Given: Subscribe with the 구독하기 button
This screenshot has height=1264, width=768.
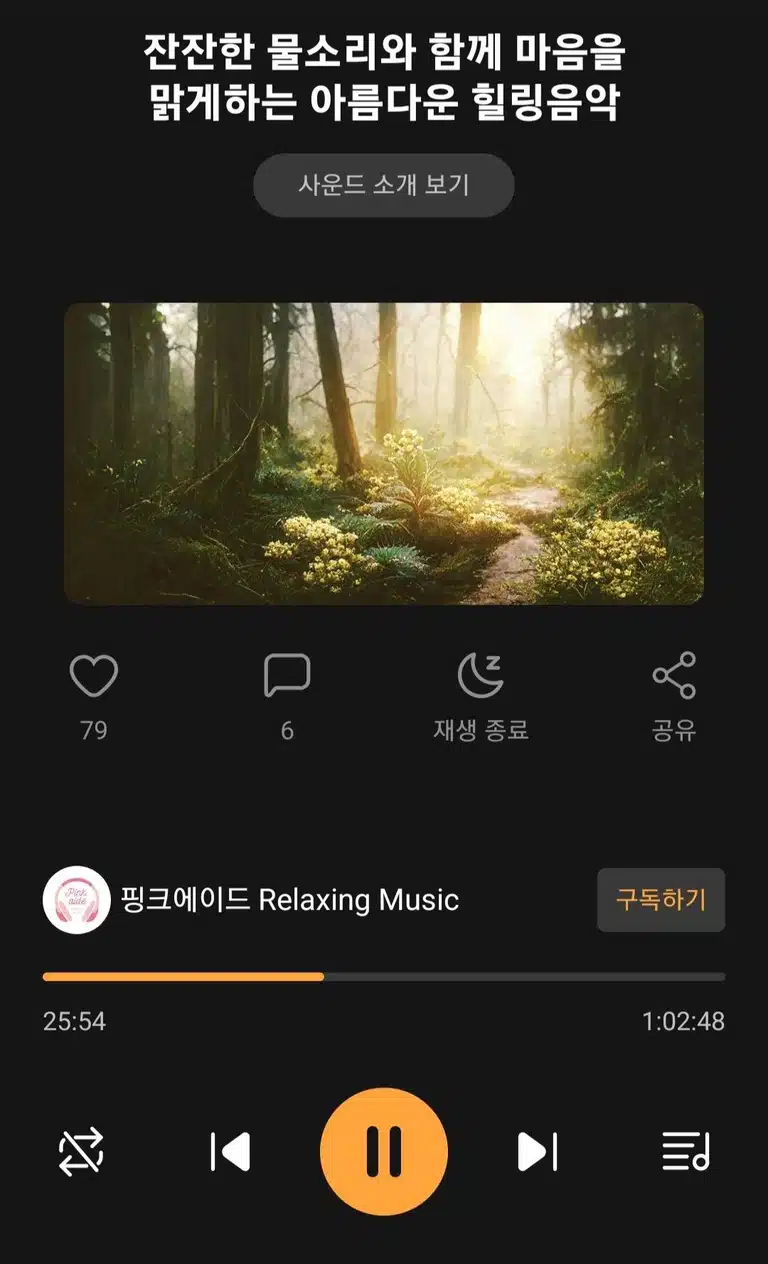Looking at the screenshot, I should (x=661, y=900).
